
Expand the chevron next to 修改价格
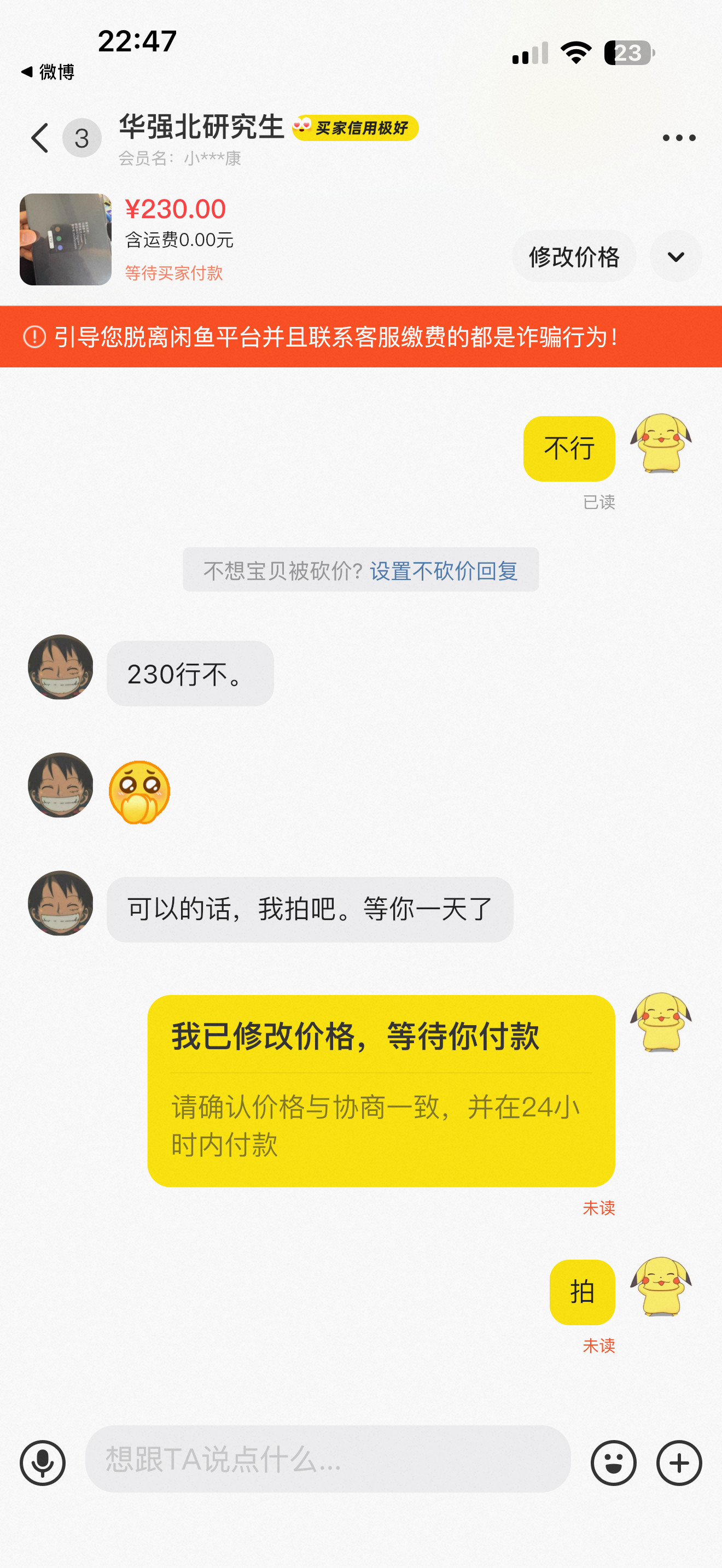(x=675, y=256)
